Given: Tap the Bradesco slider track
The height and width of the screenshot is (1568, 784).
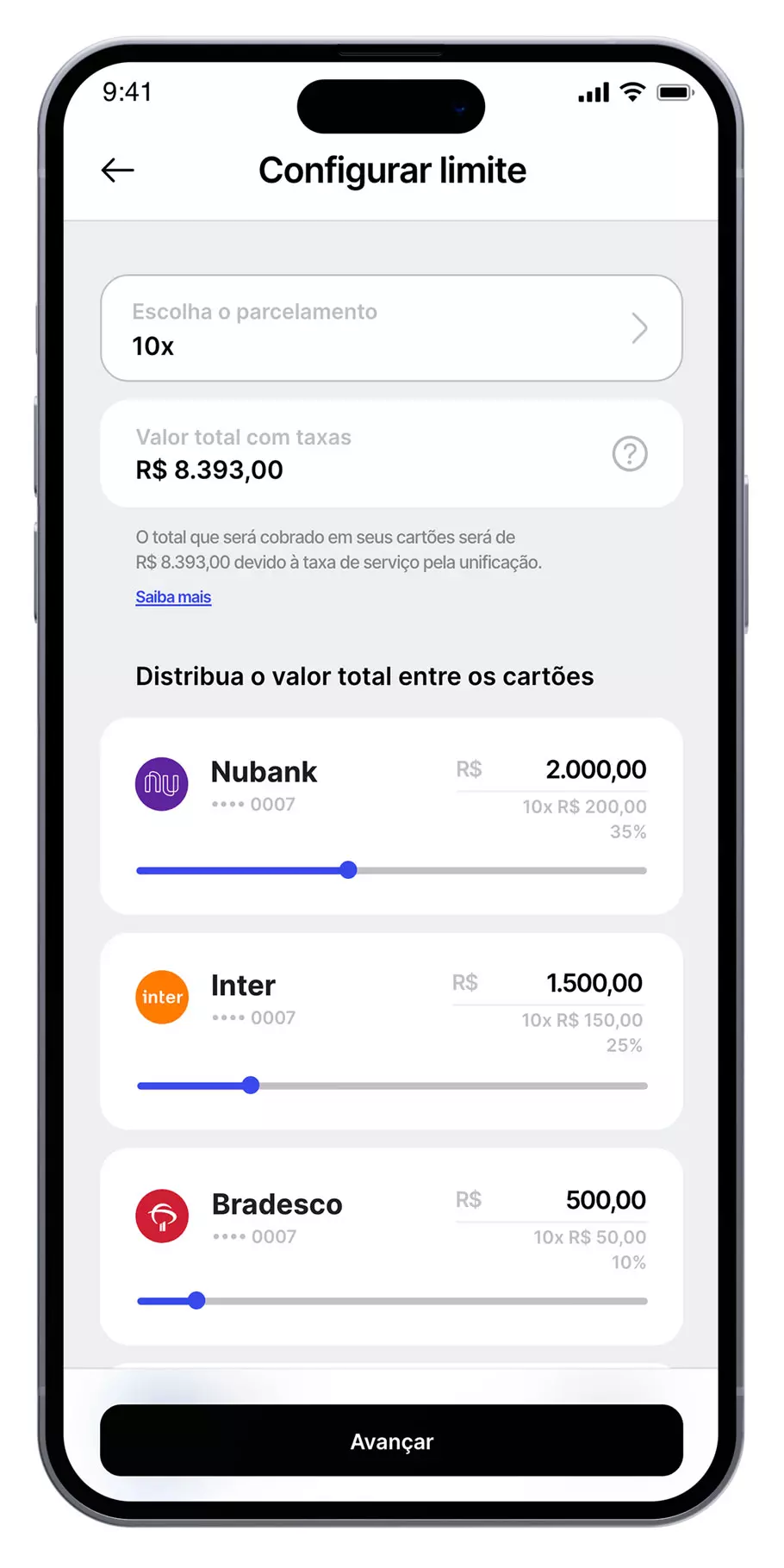Looking at the screenshot, I should click(392, 1301).
